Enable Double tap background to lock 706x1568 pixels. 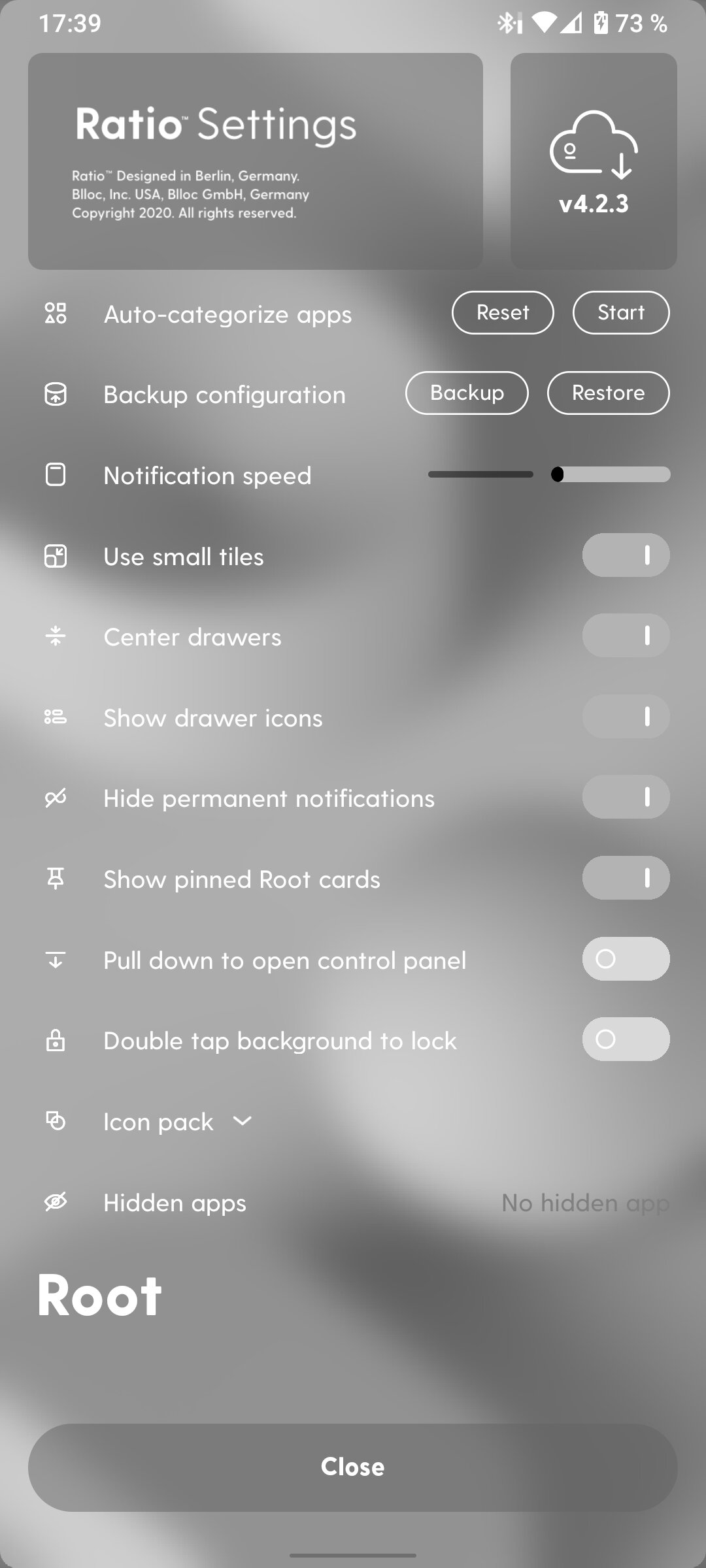click(x=626, y=1039)
